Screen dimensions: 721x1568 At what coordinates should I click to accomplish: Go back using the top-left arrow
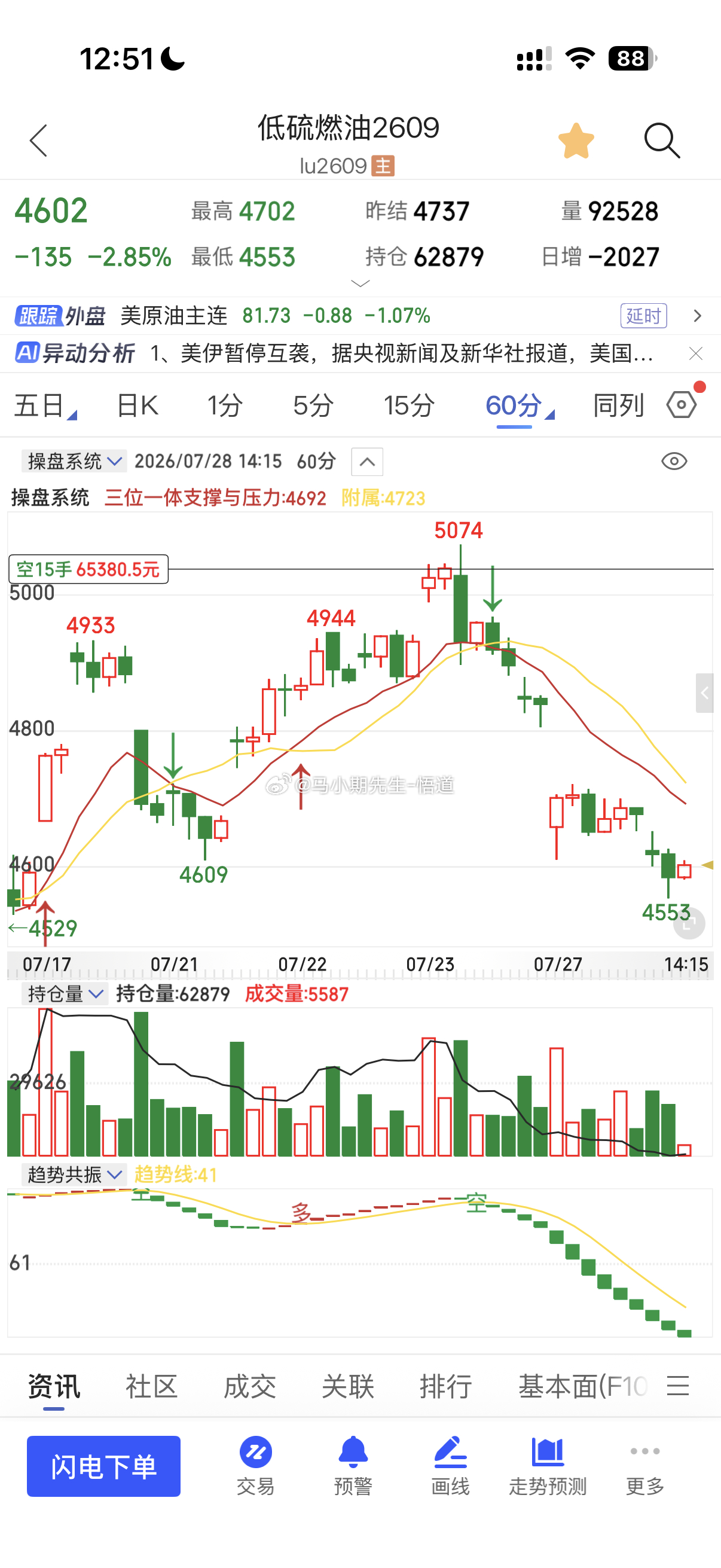[38, 141]
